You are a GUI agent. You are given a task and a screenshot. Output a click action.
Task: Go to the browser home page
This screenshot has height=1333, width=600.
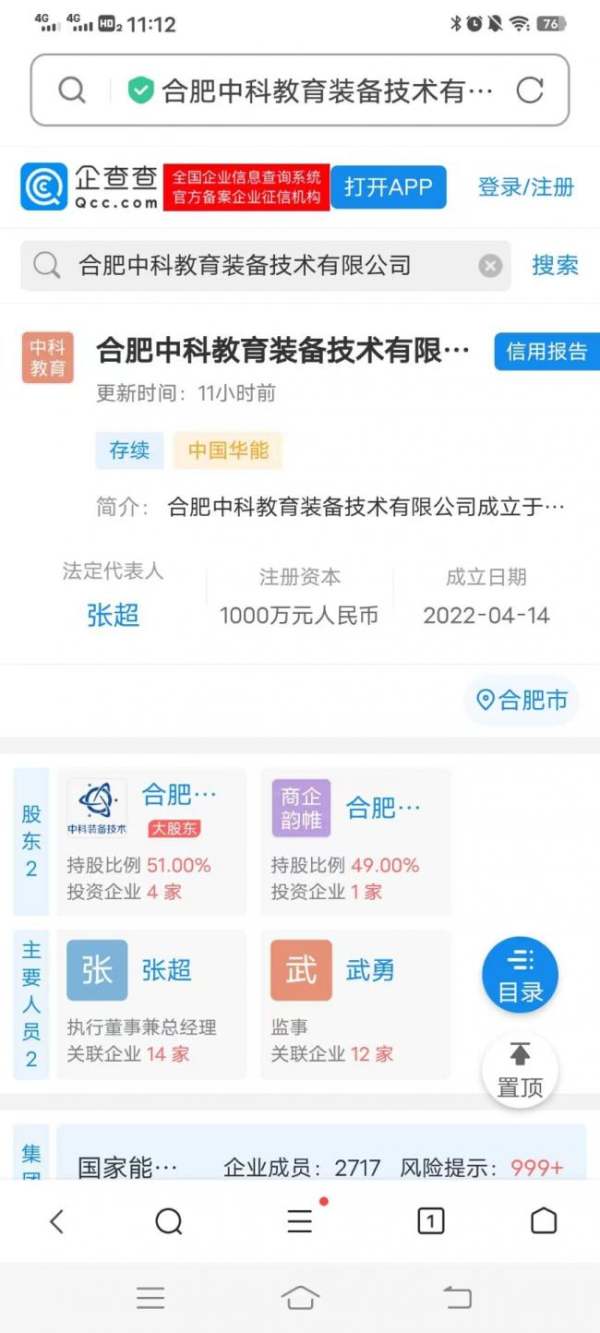tap(543, 1221)
